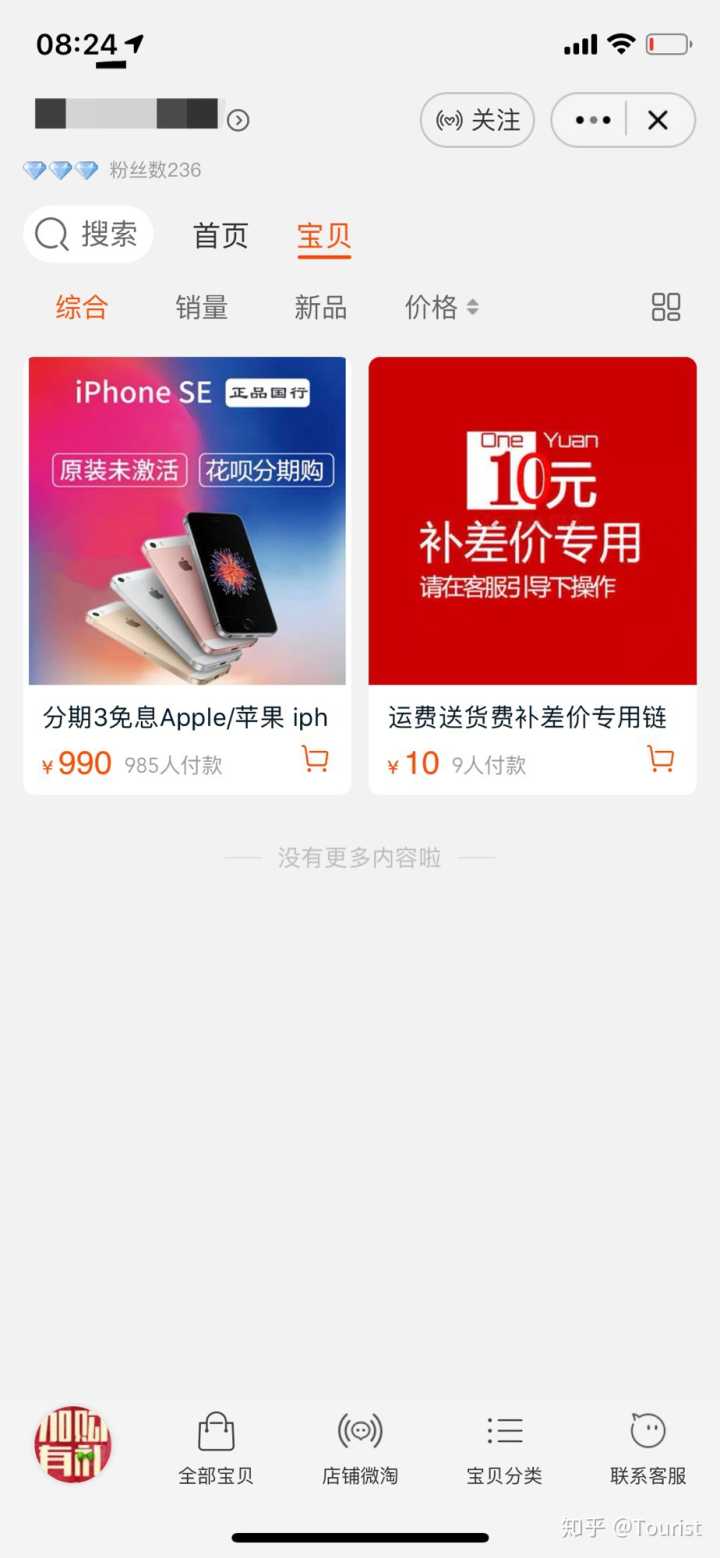Open 全部宝贝 all items
Image resolution: width=720 pixels, height=1558 pixels.
[x=216, y=1446]
